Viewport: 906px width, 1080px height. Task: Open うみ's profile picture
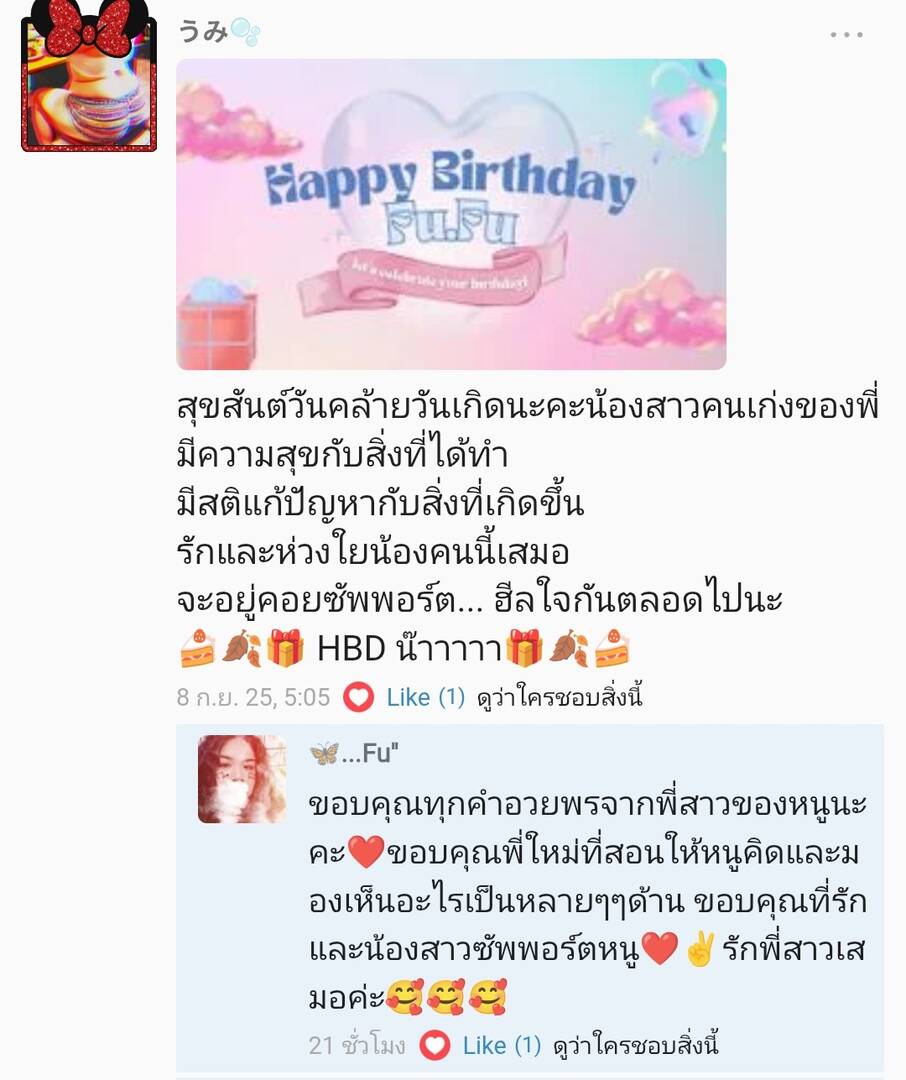point(89,78)
